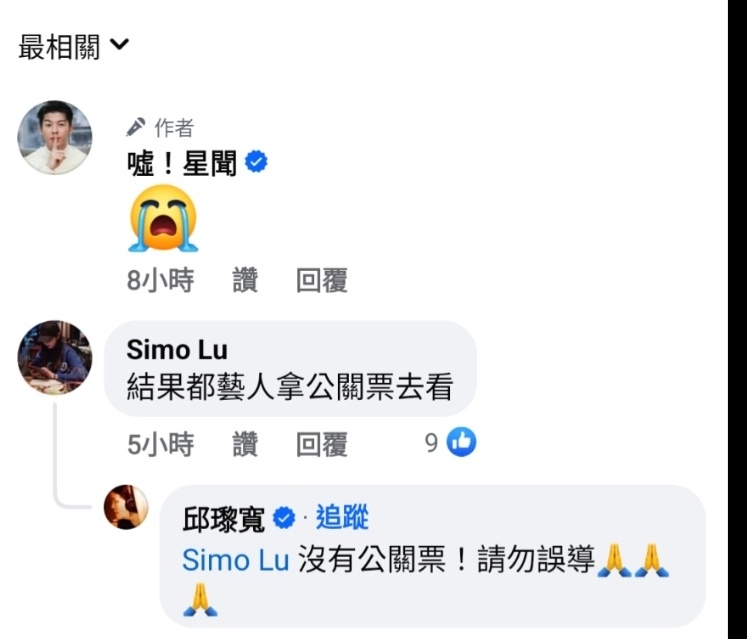Follow 邱瓈寬 via the 追蹤 link
747x639 pixels.
(x=342, y=517)
